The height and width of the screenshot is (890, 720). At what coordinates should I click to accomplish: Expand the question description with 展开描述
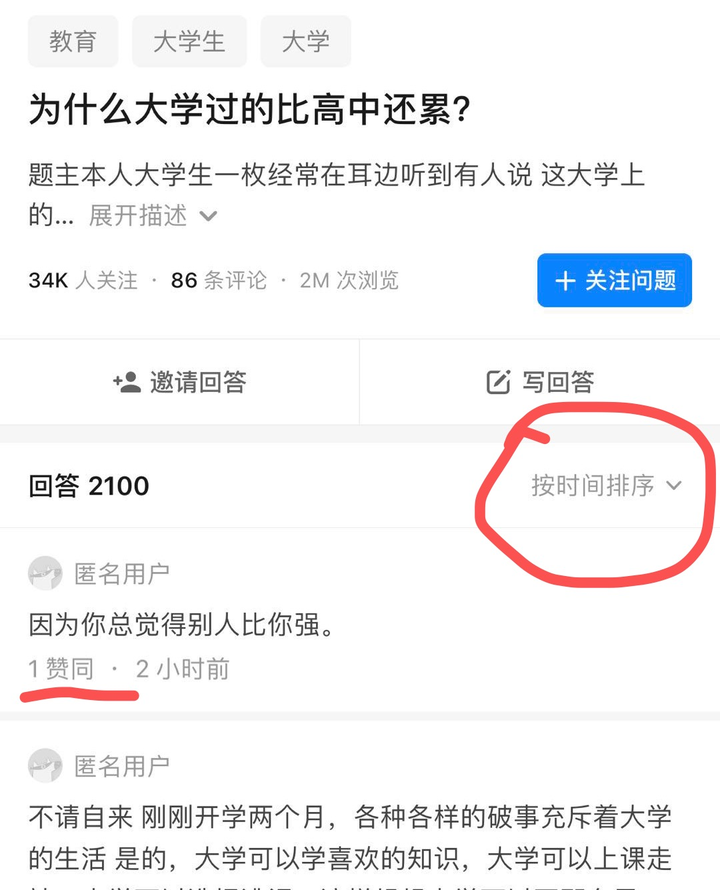152,216
